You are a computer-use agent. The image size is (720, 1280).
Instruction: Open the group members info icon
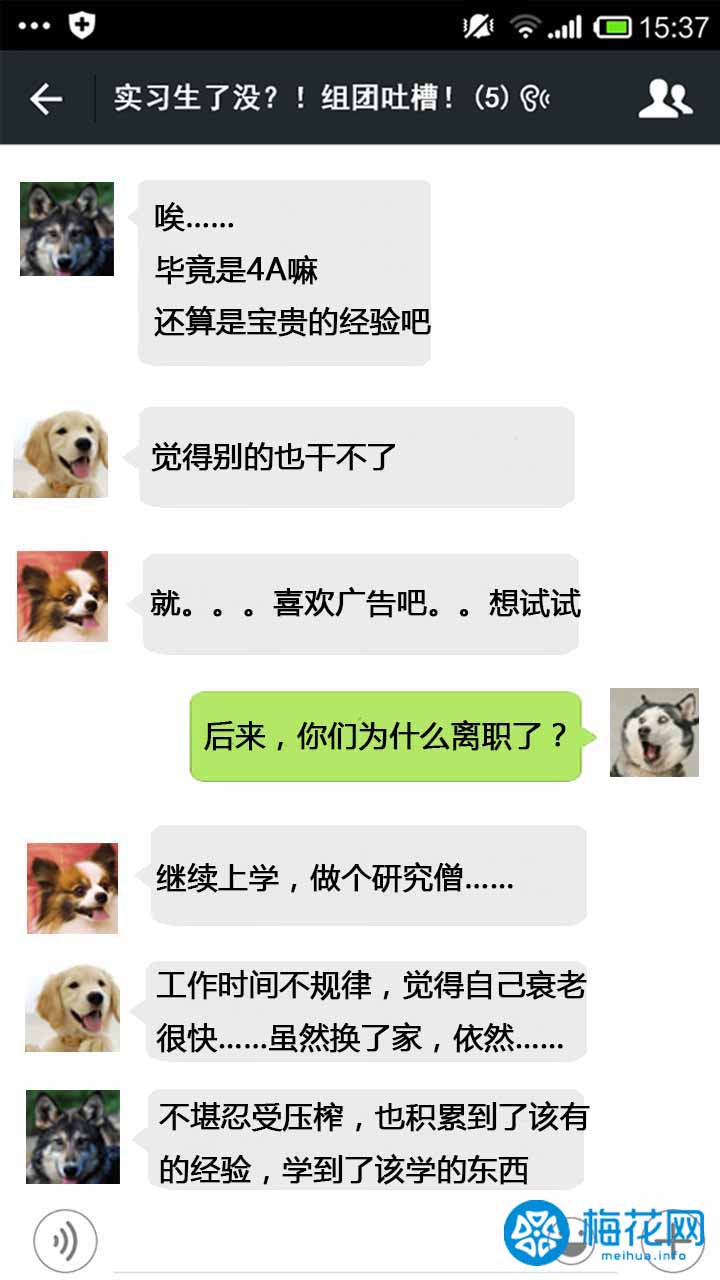tap(665, 98)
